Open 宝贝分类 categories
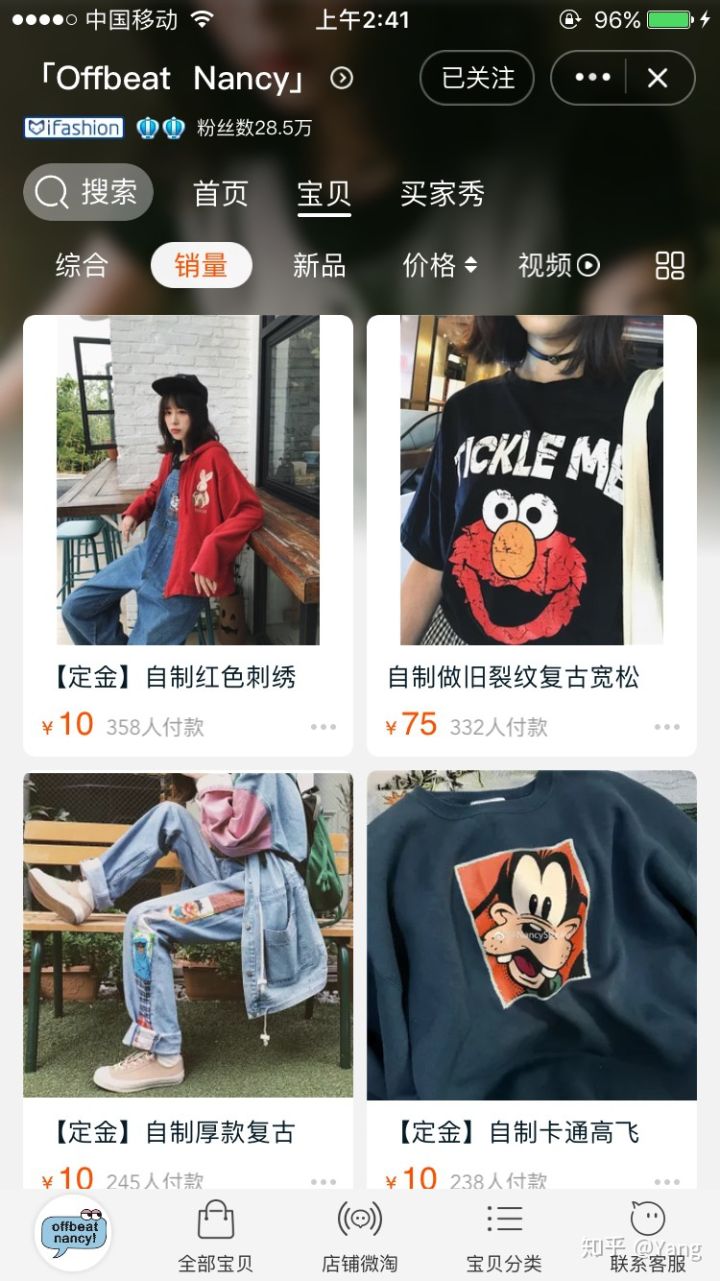Image resolution: width=720 pixels, height=1281 pixels. click(504, 1236)
